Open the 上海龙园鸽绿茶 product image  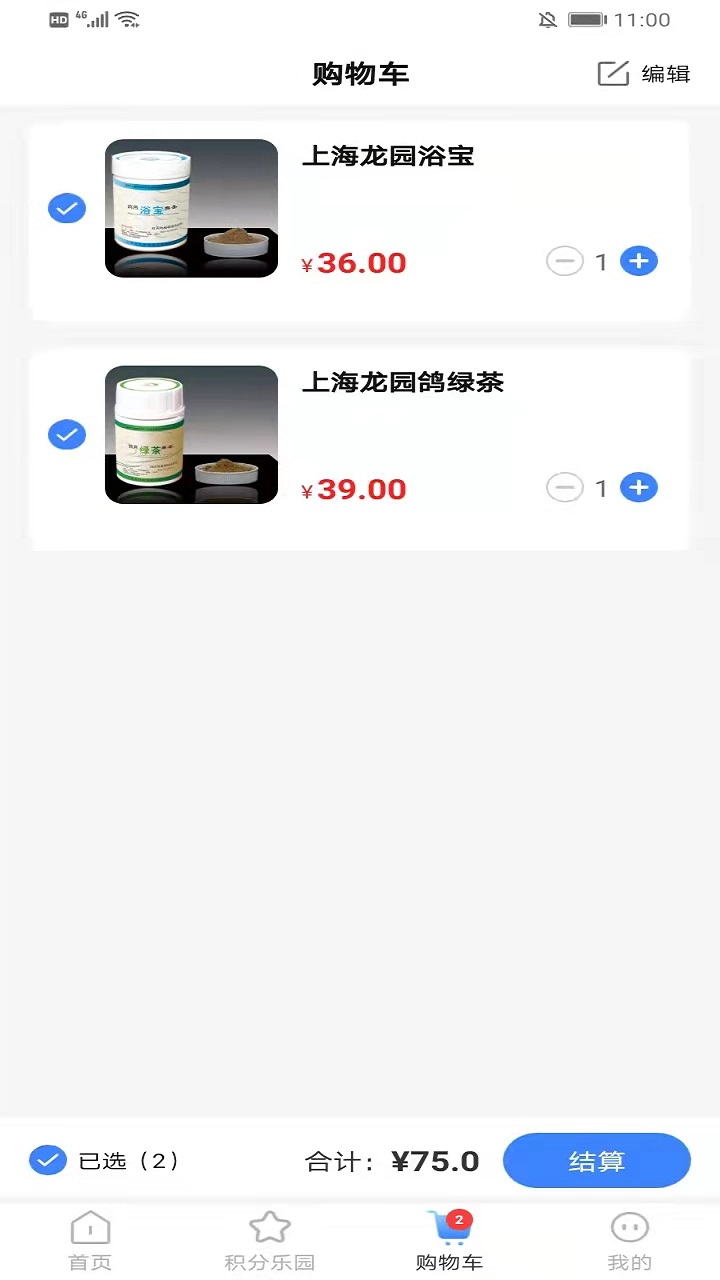(x=191, y=434)
